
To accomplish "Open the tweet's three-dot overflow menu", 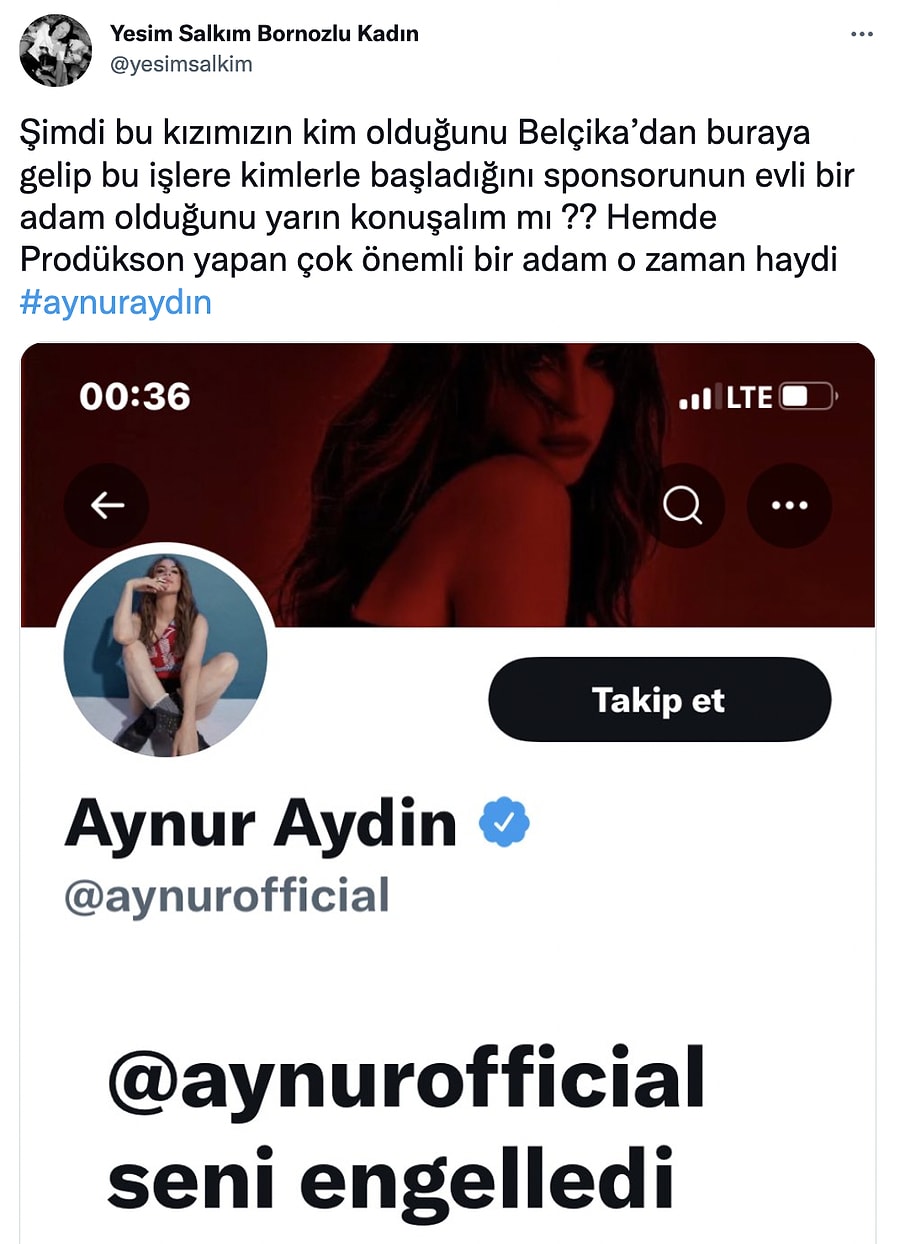I will 861,34.
